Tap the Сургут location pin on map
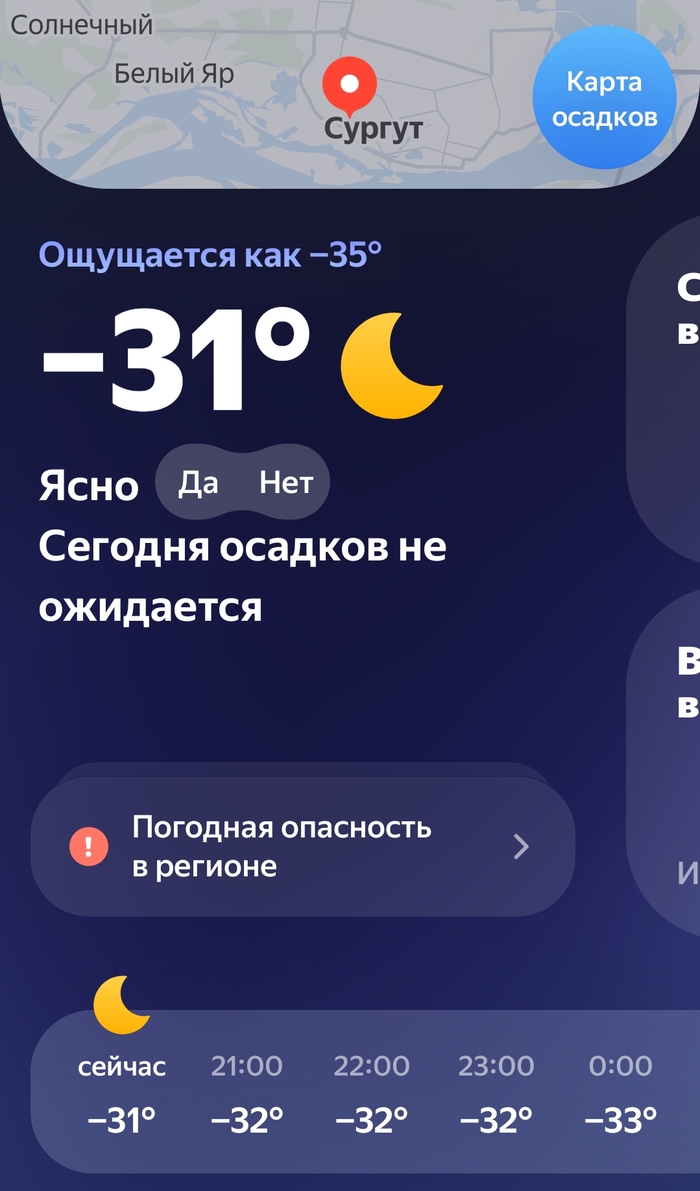 pyautogui.click(x=351, y=85)
